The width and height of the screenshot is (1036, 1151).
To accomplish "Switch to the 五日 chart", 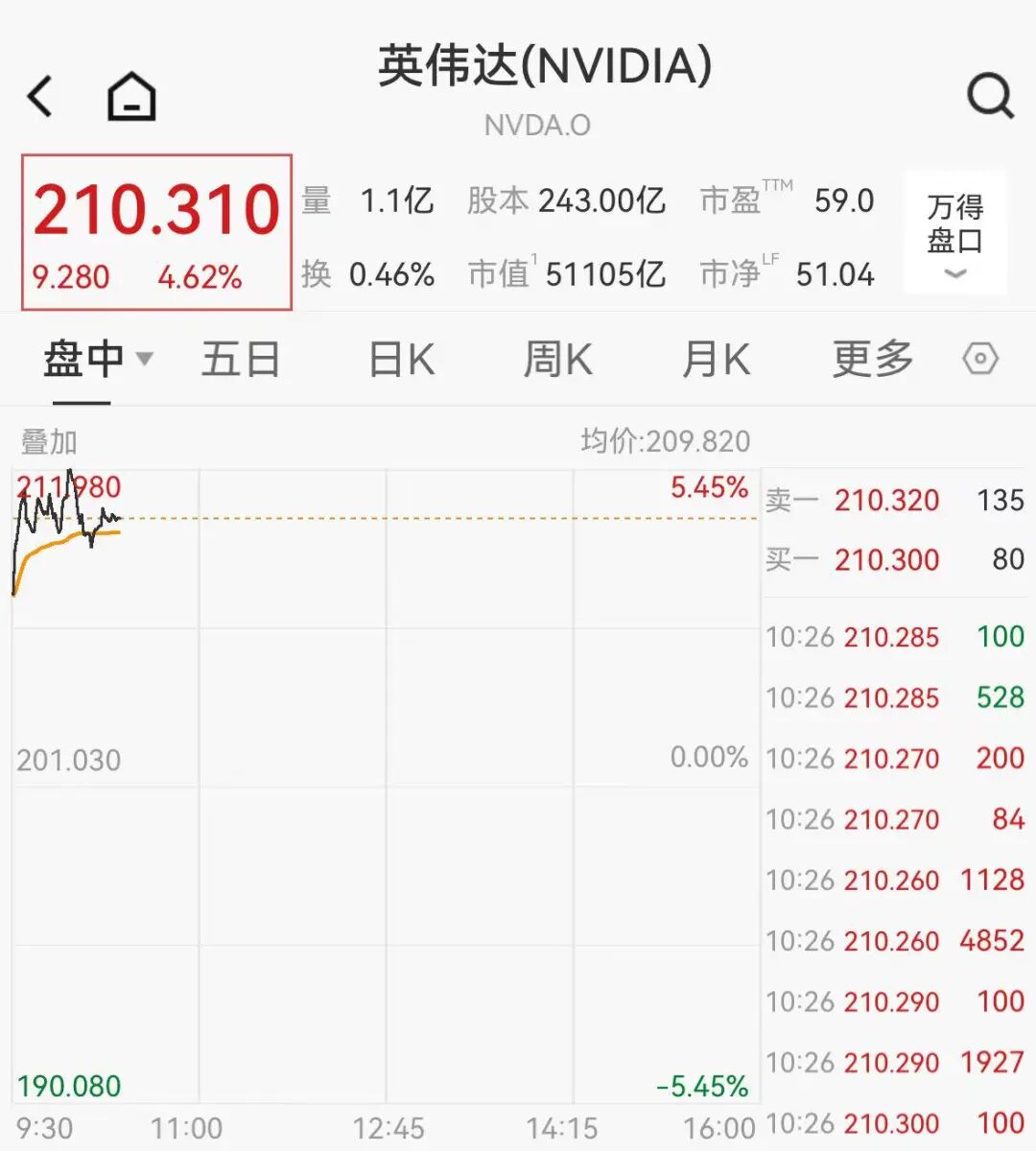I will tap(241, 360).
